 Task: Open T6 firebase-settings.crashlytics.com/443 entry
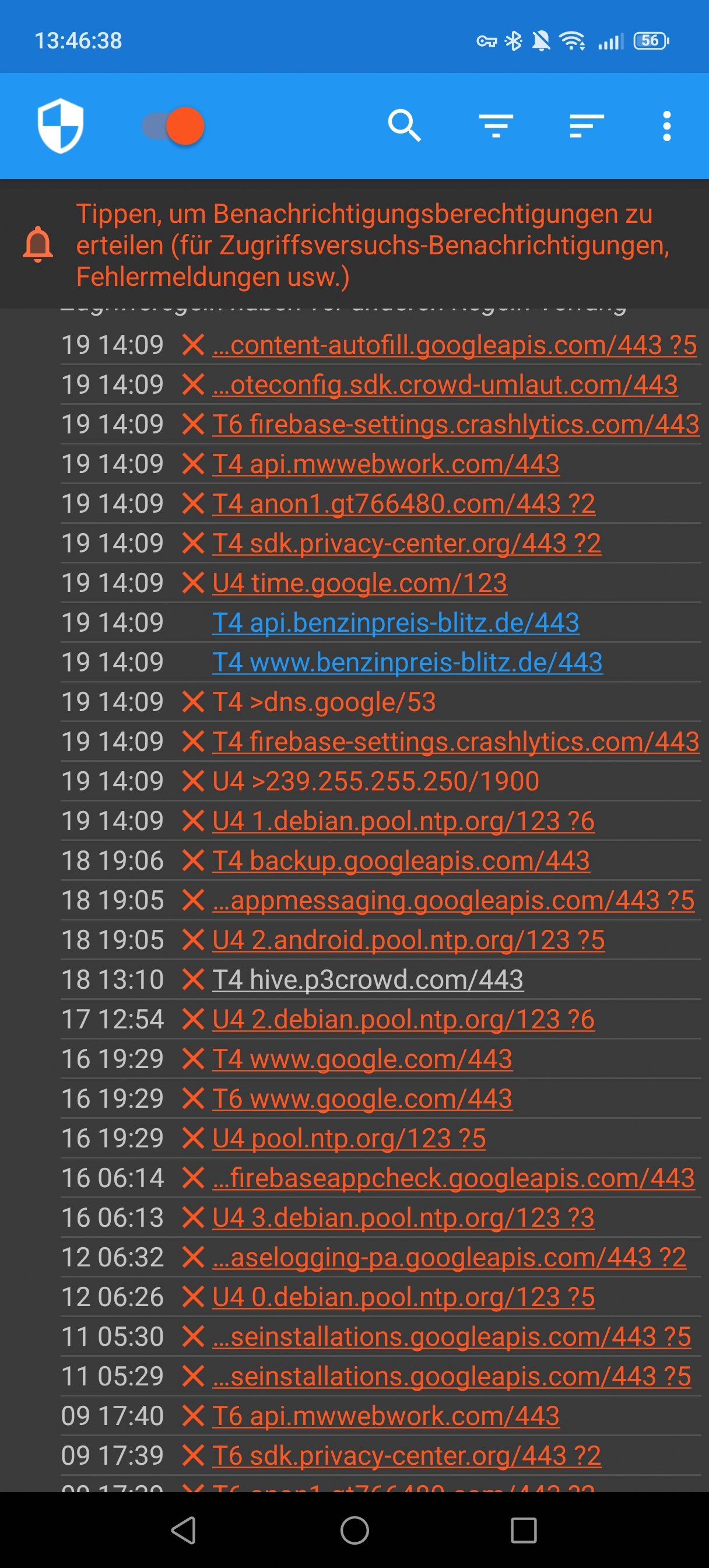point(455,424)
